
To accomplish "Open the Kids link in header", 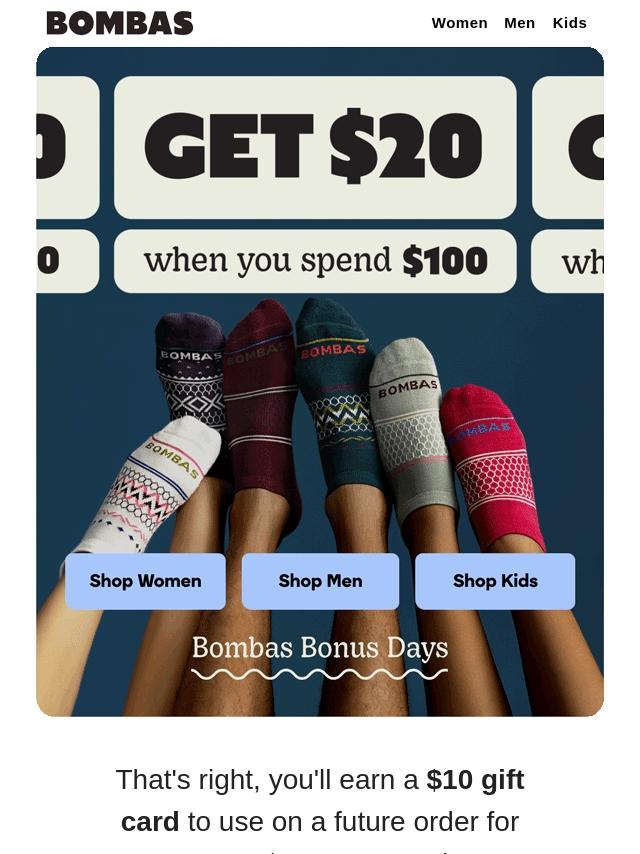I will tap(569, 23).
